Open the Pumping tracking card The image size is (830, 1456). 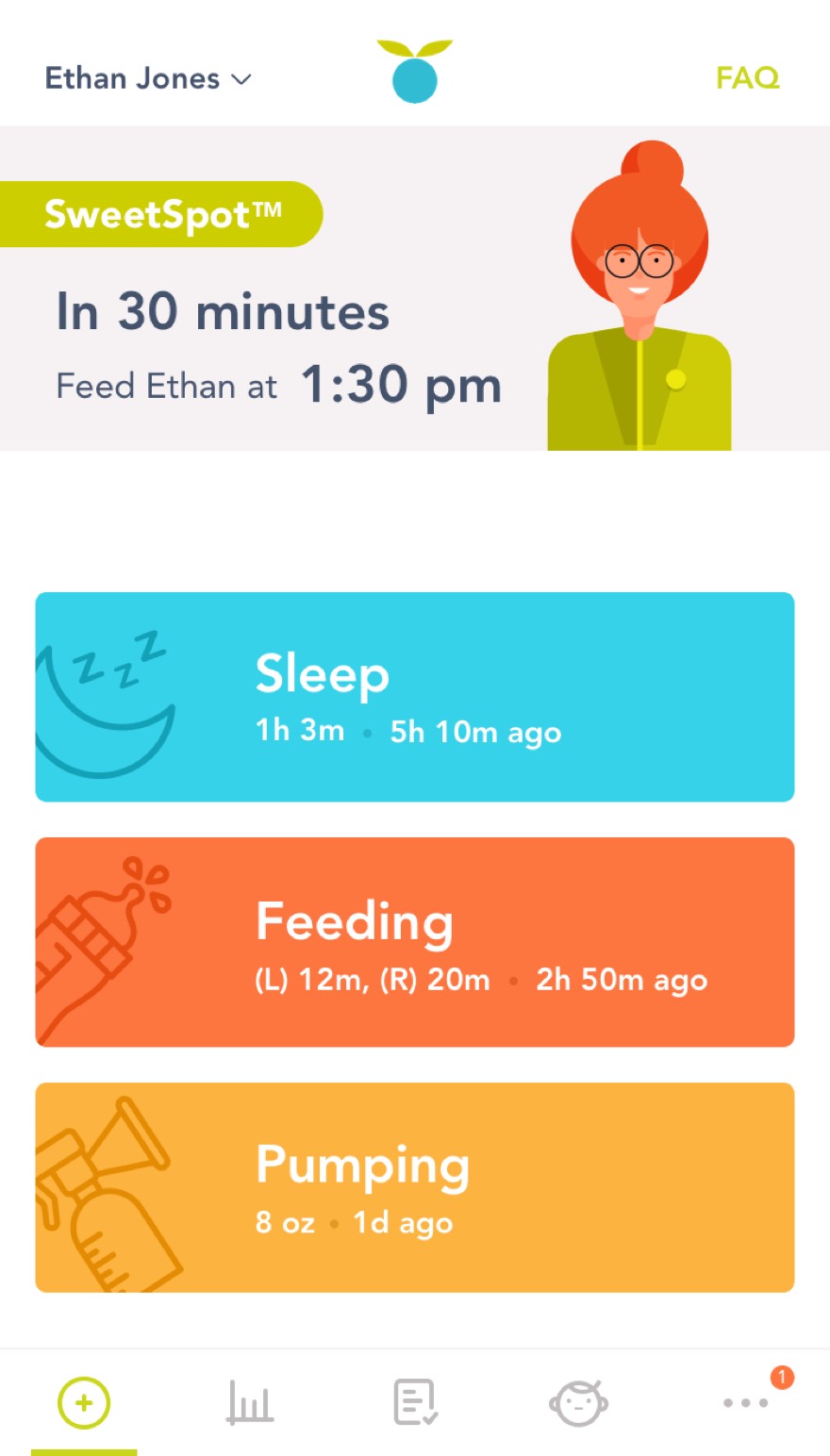pos(415,1187)
